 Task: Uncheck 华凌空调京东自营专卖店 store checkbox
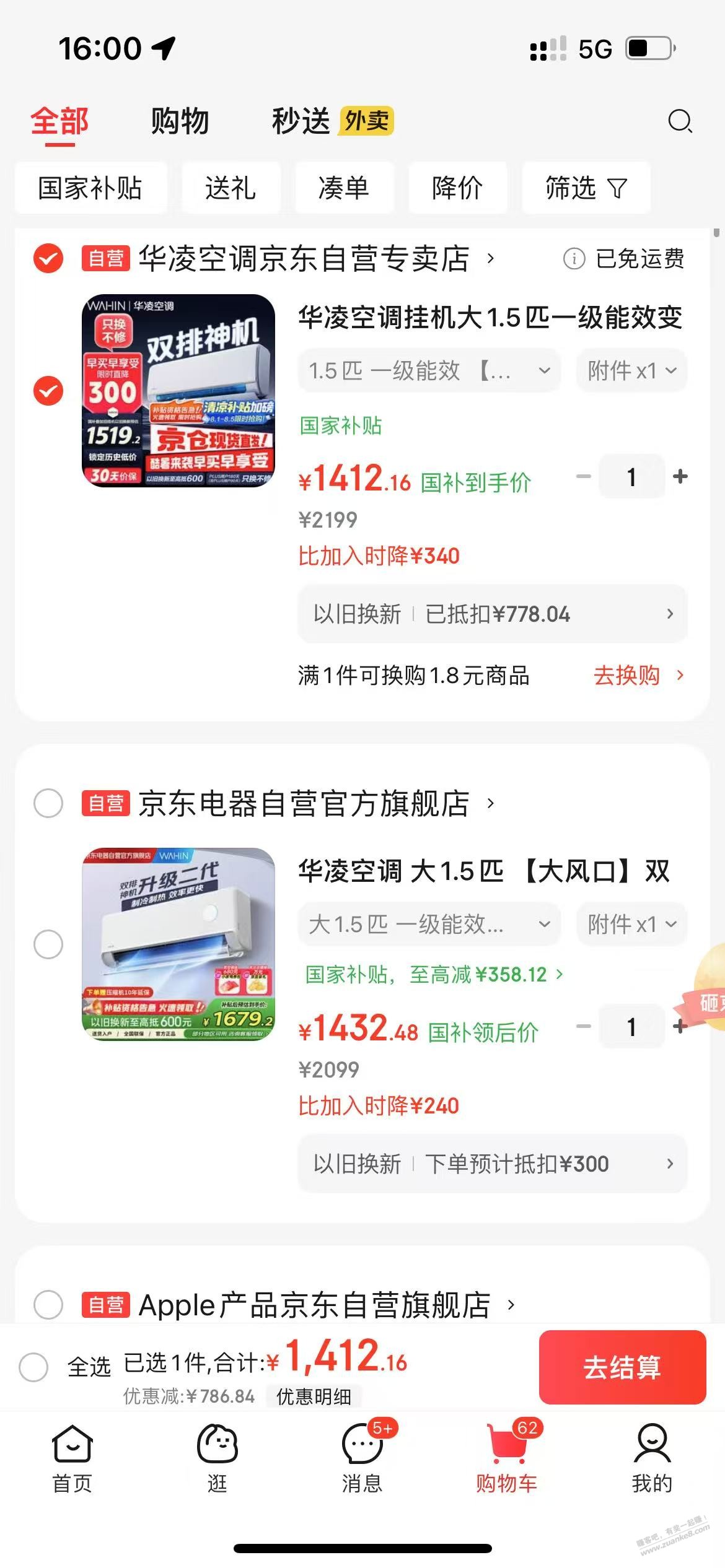pos(48,258)
